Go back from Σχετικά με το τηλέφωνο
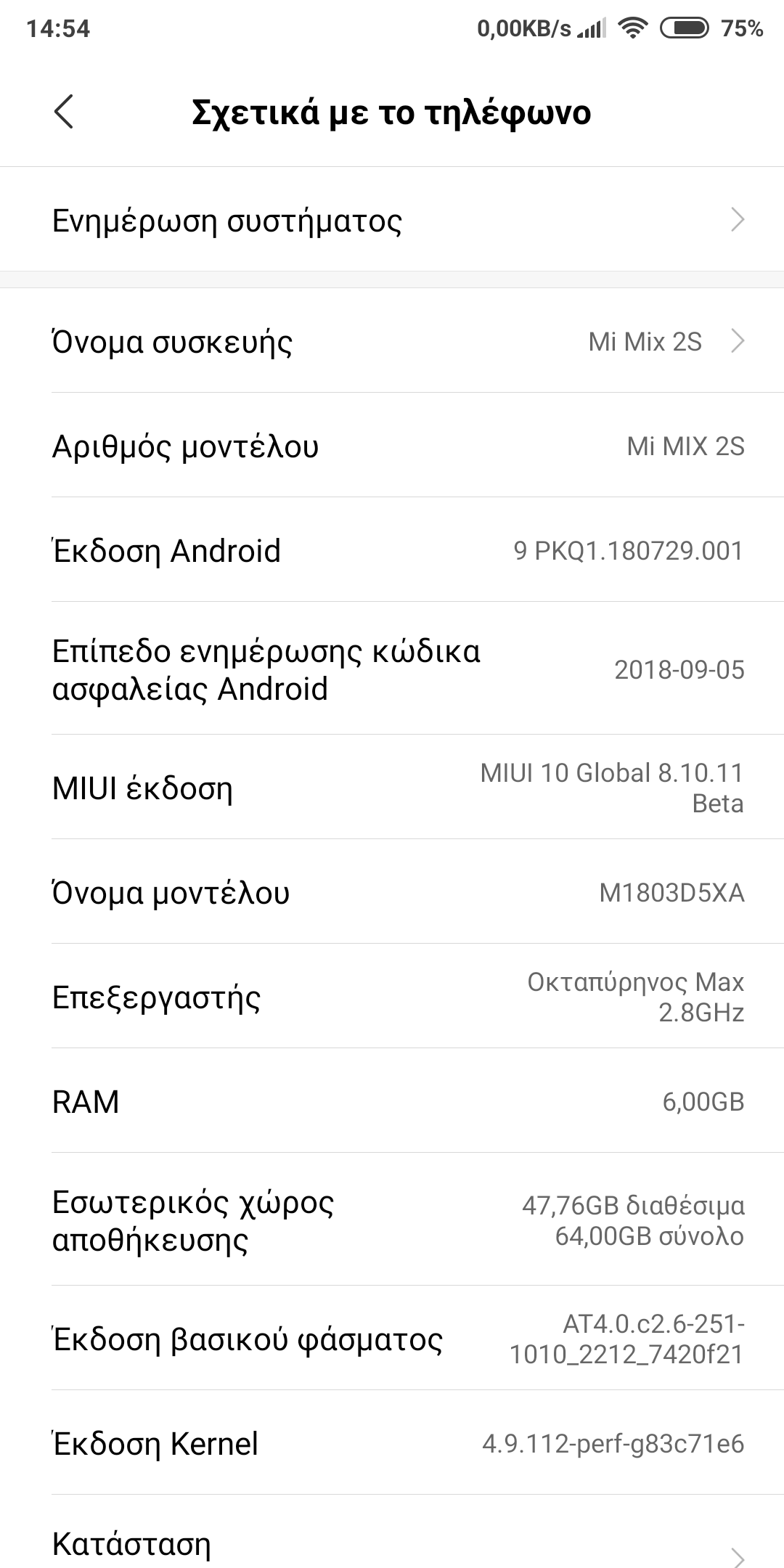 coord(64,113)
